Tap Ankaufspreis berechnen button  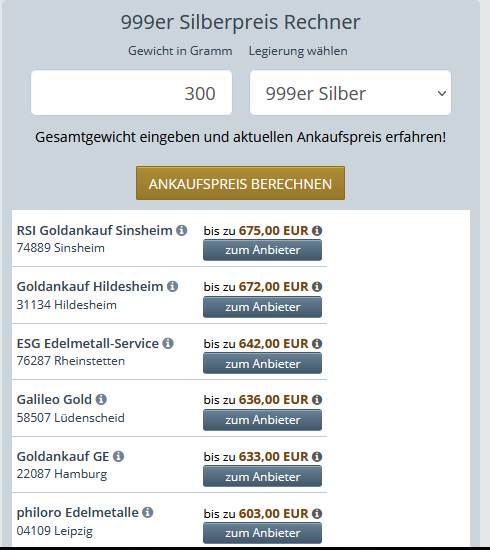click(x=240, y=183)
